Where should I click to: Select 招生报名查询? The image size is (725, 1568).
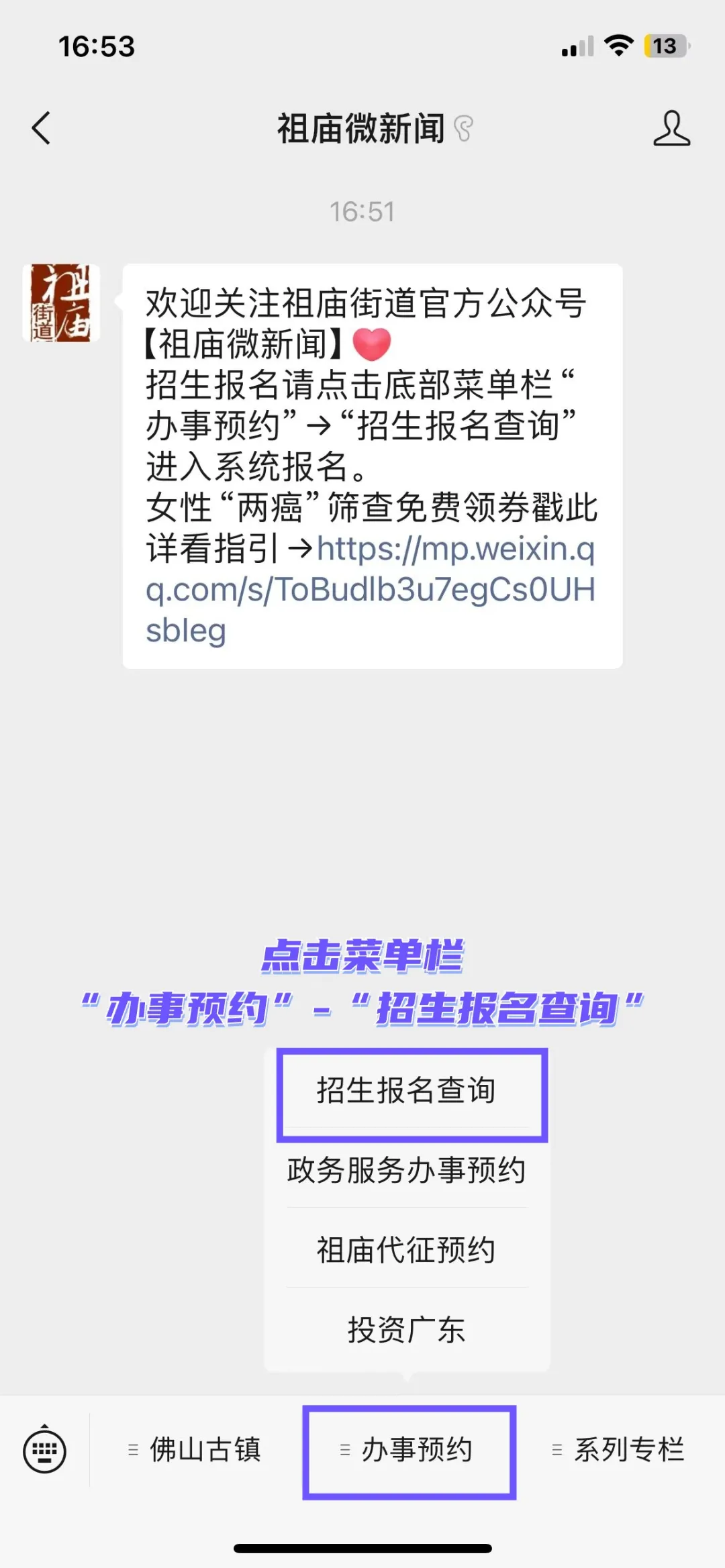(x=407, y=1090)
